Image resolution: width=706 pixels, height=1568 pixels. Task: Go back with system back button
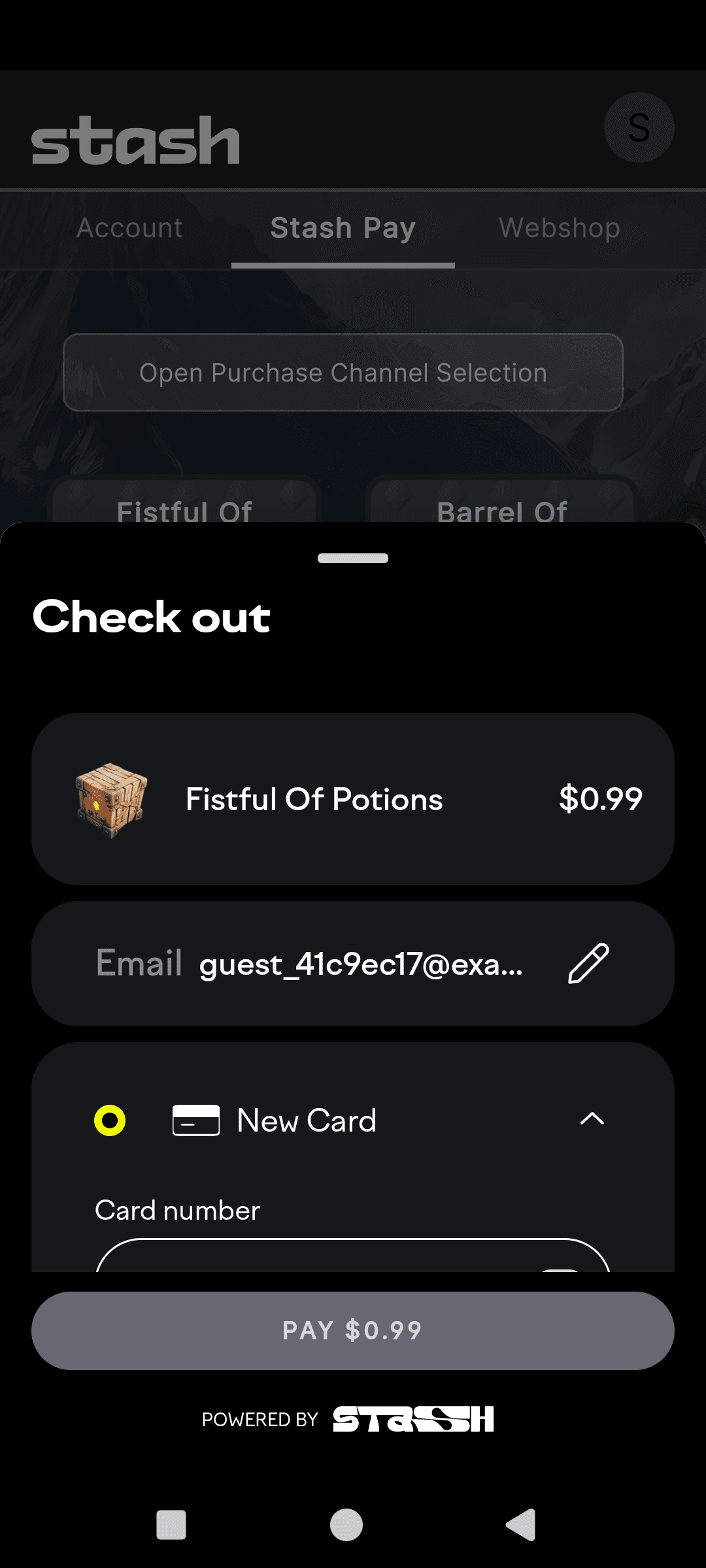pos(521,1525)
